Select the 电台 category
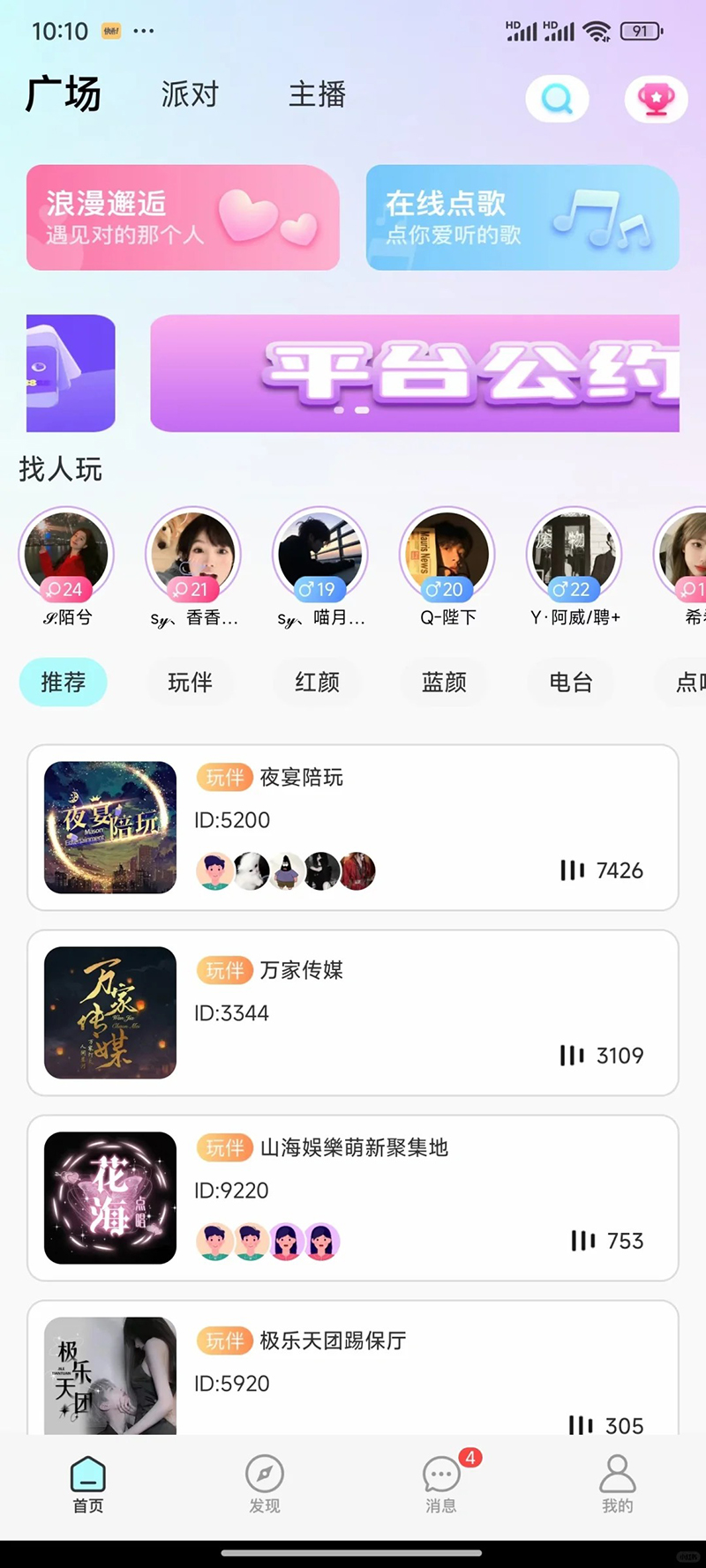Image resolution: width=706 pixels, height=1568 pixels. (x=571, y=683)
